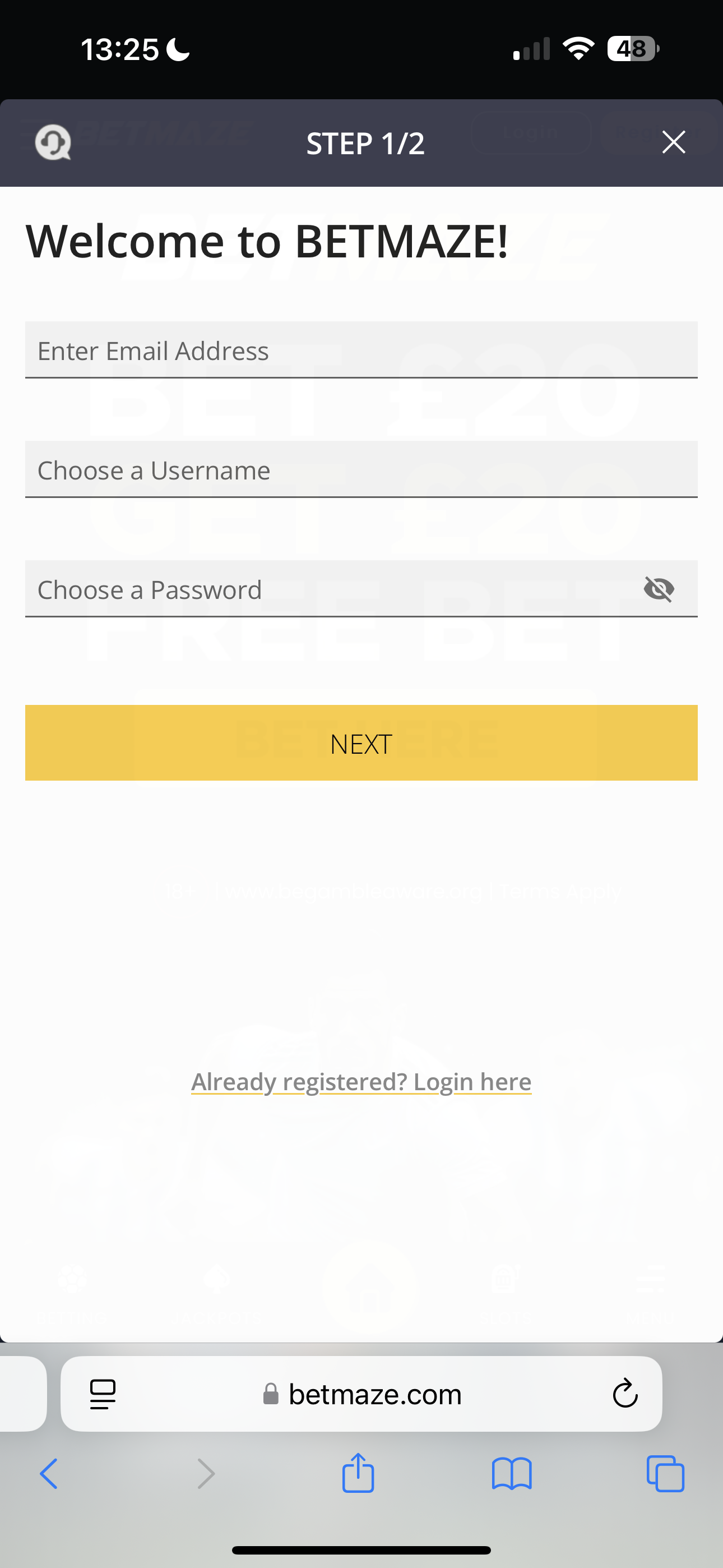Viewport: 723px width, 1568px height.
Task: Select the Jackpots spade icon
Action: point(217,1278)
